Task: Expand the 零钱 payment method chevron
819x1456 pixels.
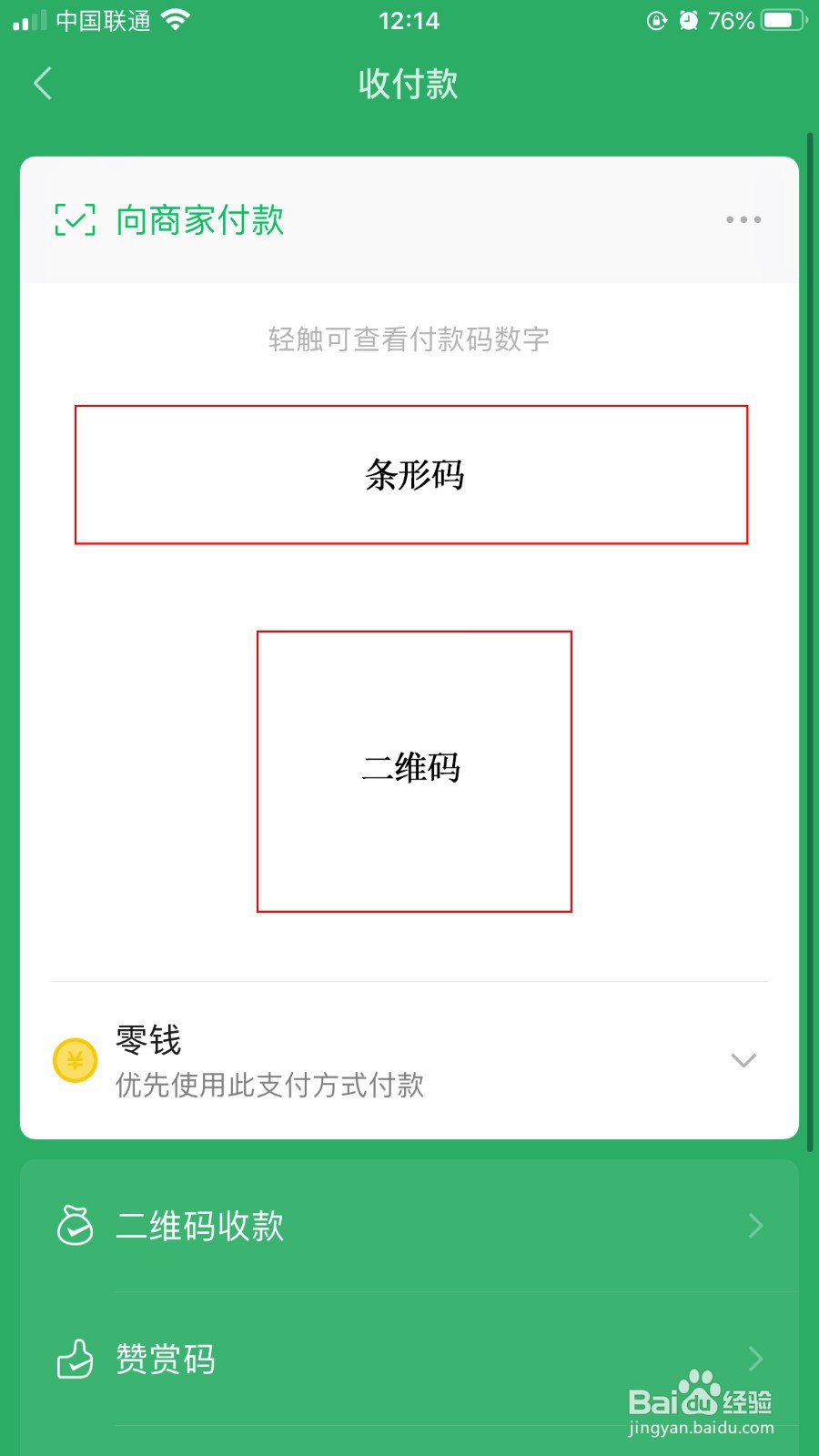Action: click(x=743, y=1060)
